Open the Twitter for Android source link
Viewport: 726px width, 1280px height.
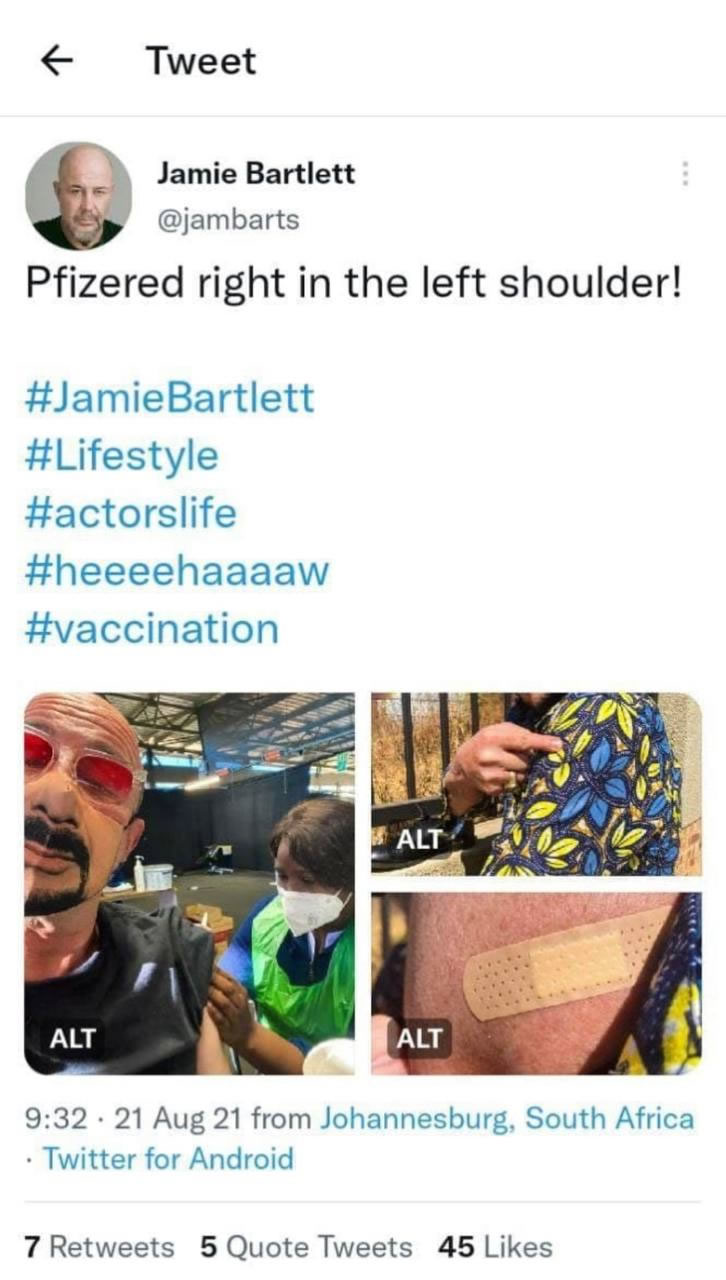click(x=170, y=1159)
